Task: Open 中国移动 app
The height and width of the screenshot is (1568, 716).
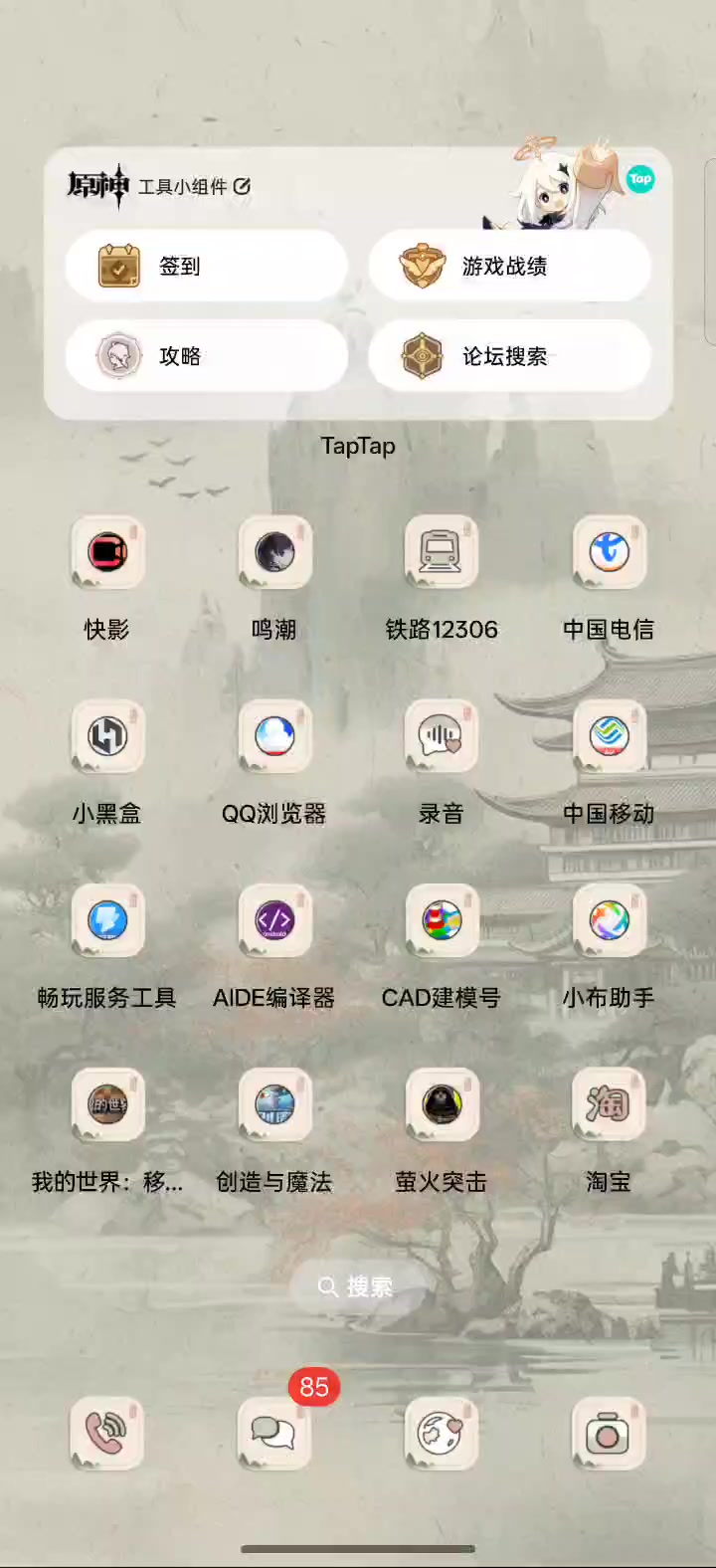Action: coord(609,737)
